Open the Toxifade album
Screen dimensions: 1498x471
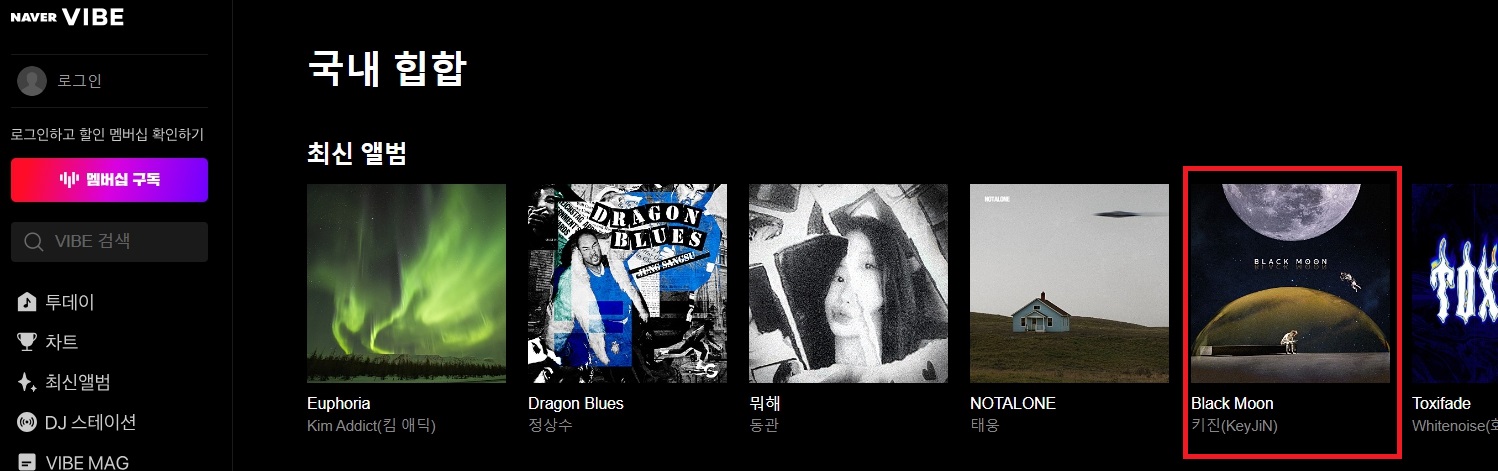[x=1455, y=283]
